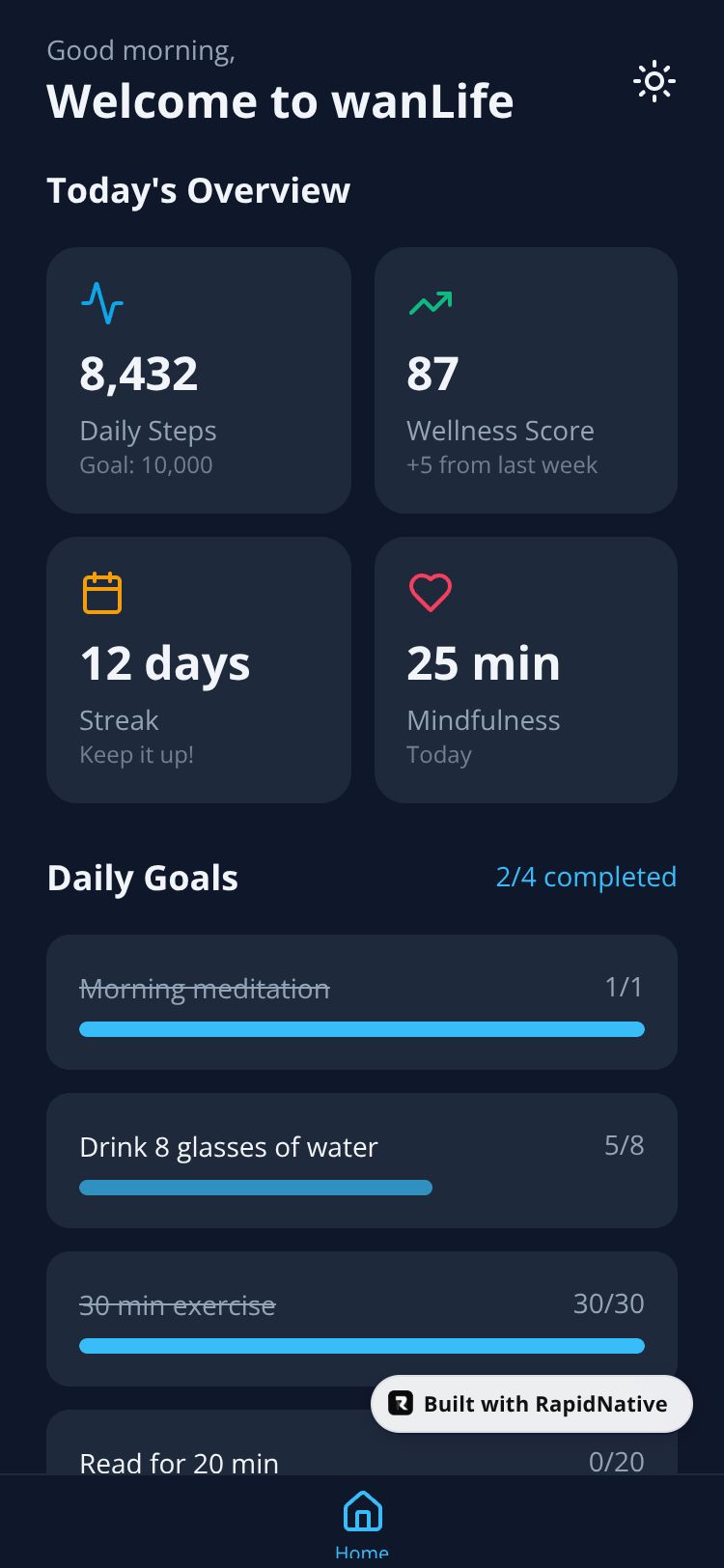Toggle the light theme sun icon
The width and height of the screenshot is (724, 1568).
(x=654, y=82)
